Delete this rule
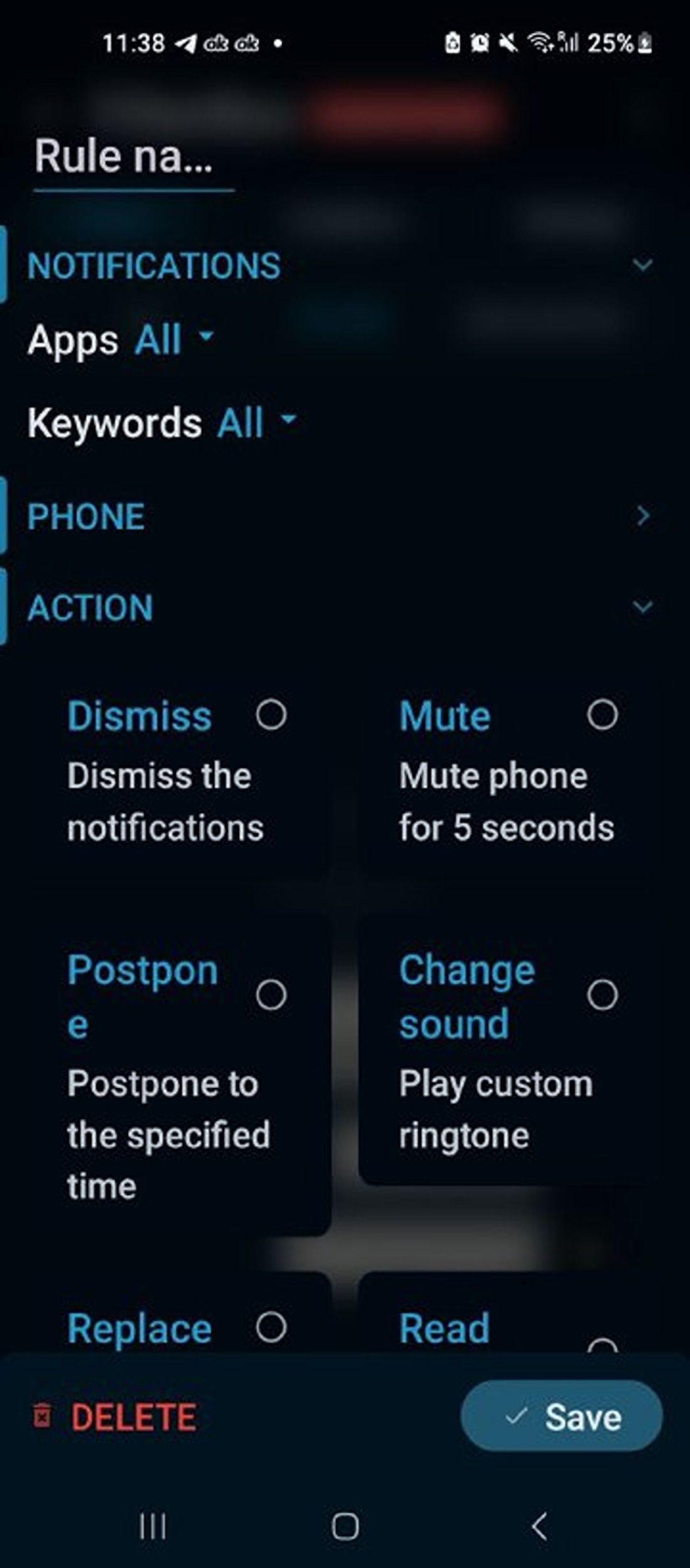 coord(115,1417)
